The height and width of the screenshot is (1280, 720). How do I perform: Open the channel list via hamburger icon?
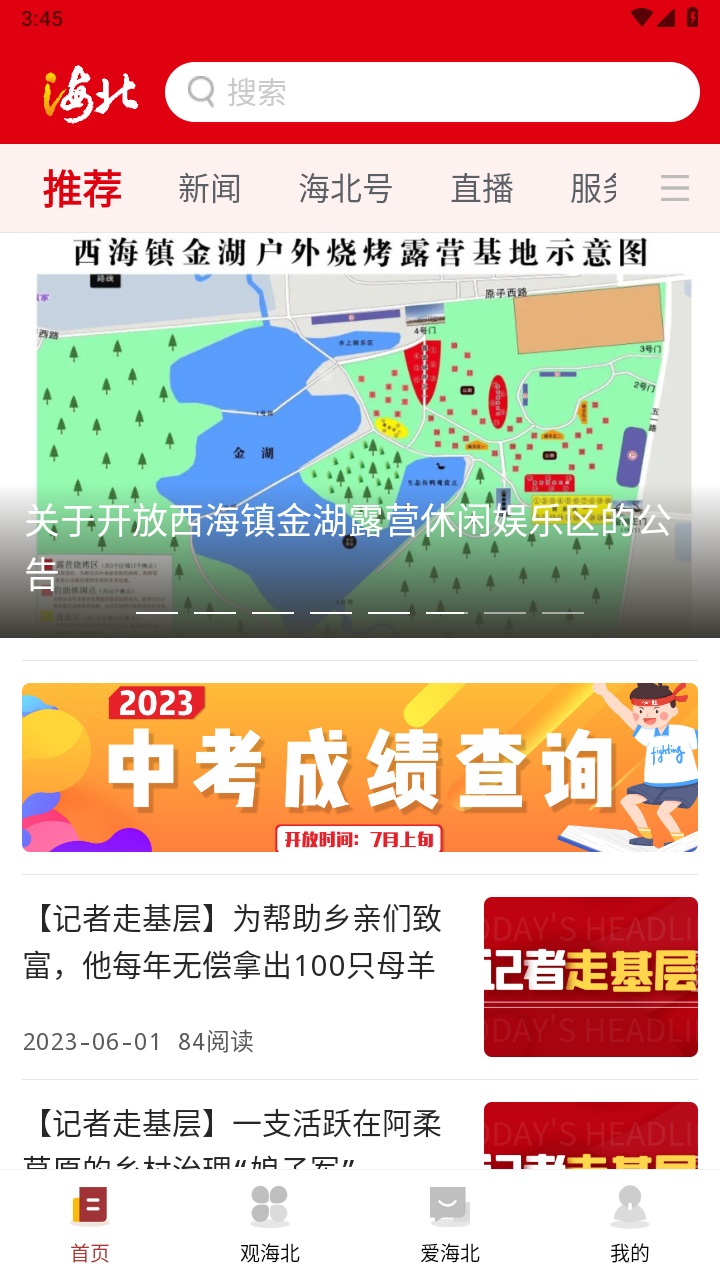[x=676, y=188]
